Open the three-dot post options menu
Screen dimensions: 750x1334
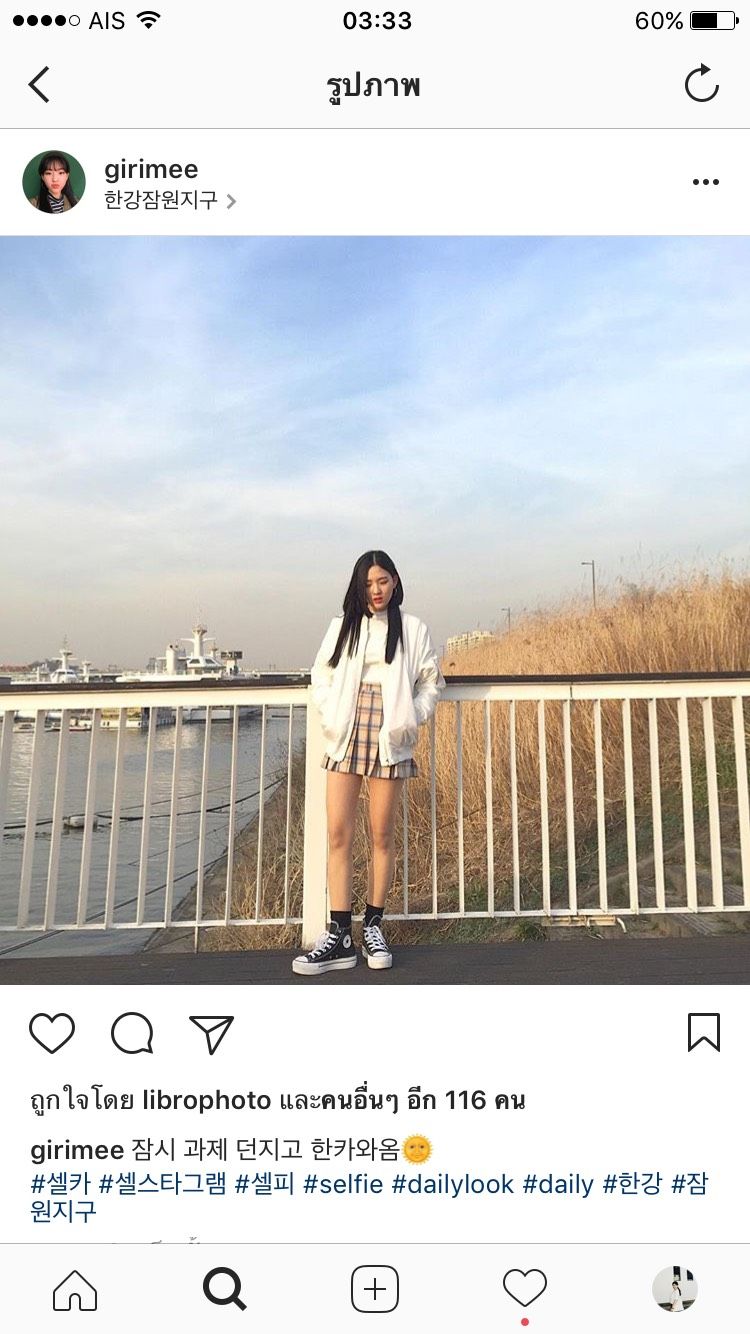point(705,182)
